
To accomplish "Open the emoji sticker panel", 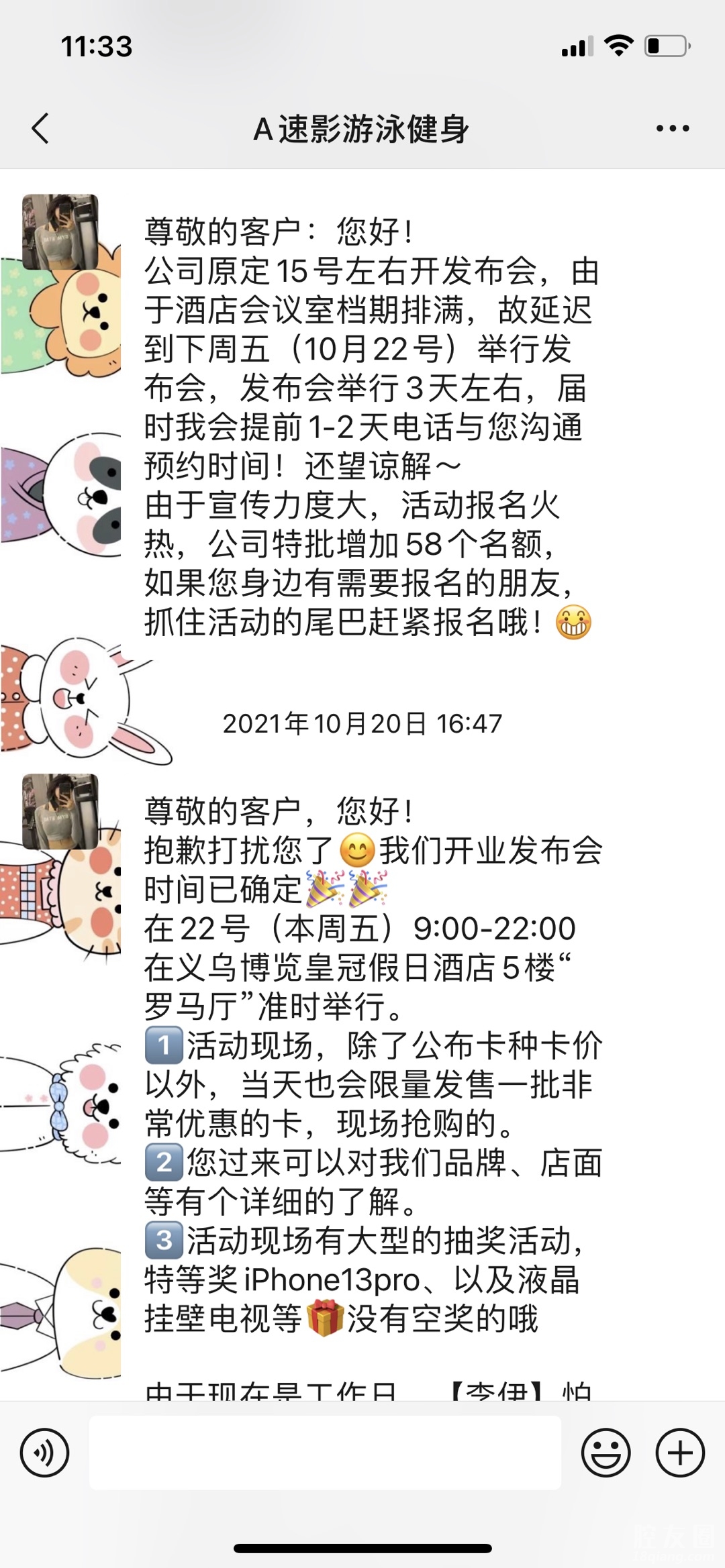I will tap(606, 1453).
